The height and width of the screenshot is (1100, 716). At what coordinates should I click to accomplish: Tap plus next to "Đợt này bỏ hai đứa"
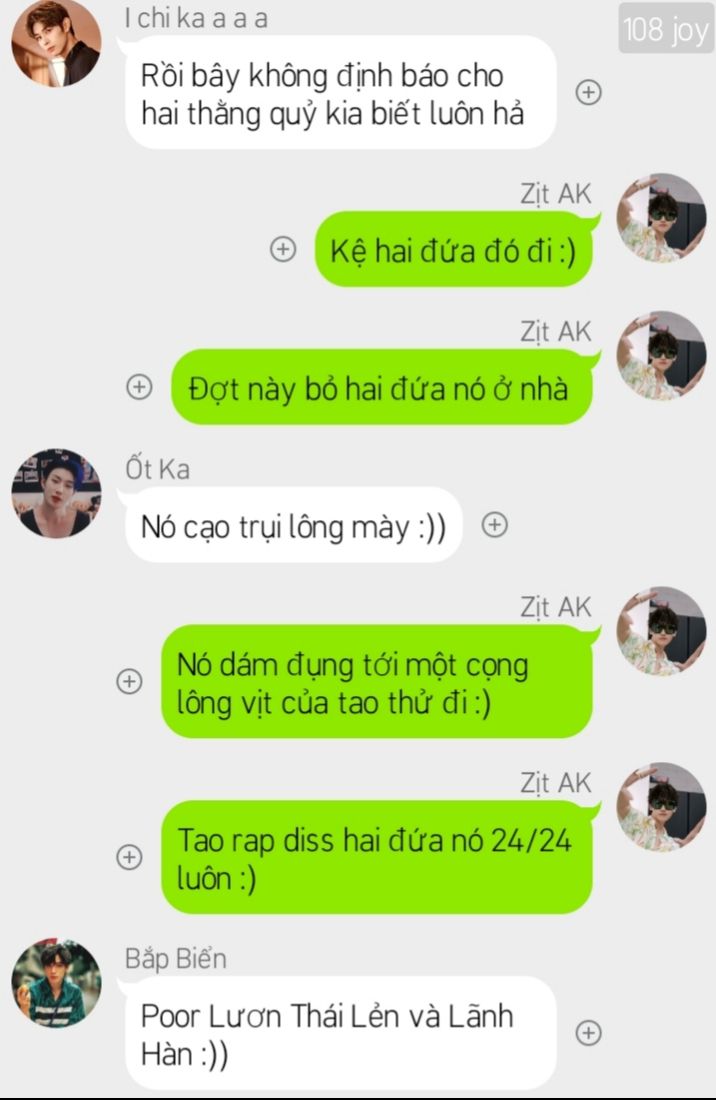[138, 388]
